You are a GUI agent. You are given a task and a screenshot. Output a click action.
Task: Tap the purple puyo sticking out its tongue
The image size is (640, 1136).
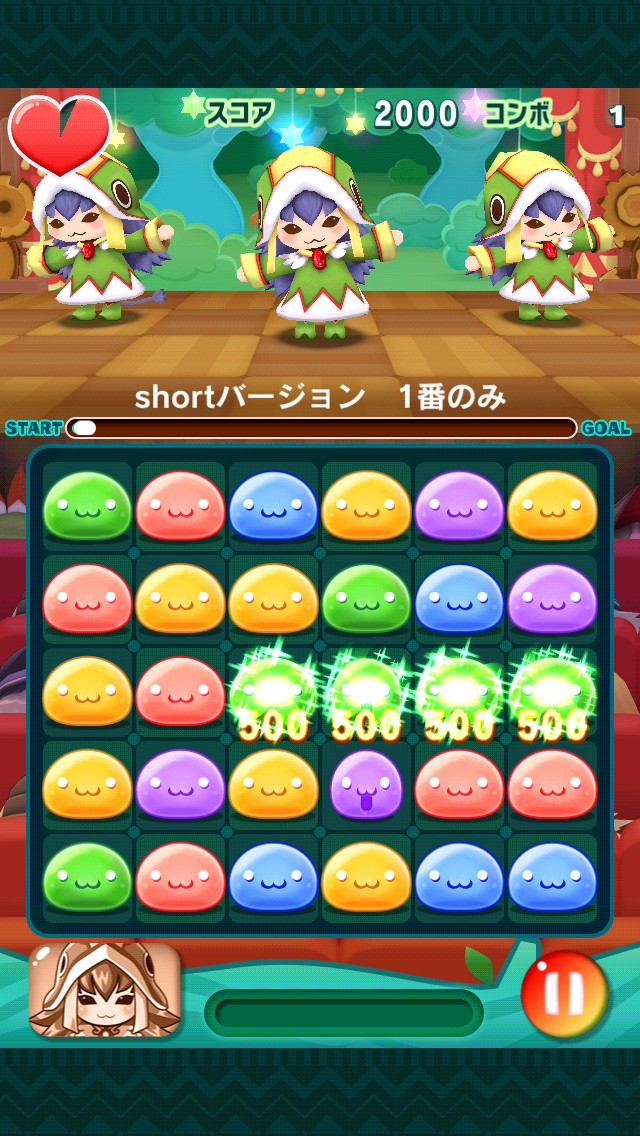click(366, 784)
